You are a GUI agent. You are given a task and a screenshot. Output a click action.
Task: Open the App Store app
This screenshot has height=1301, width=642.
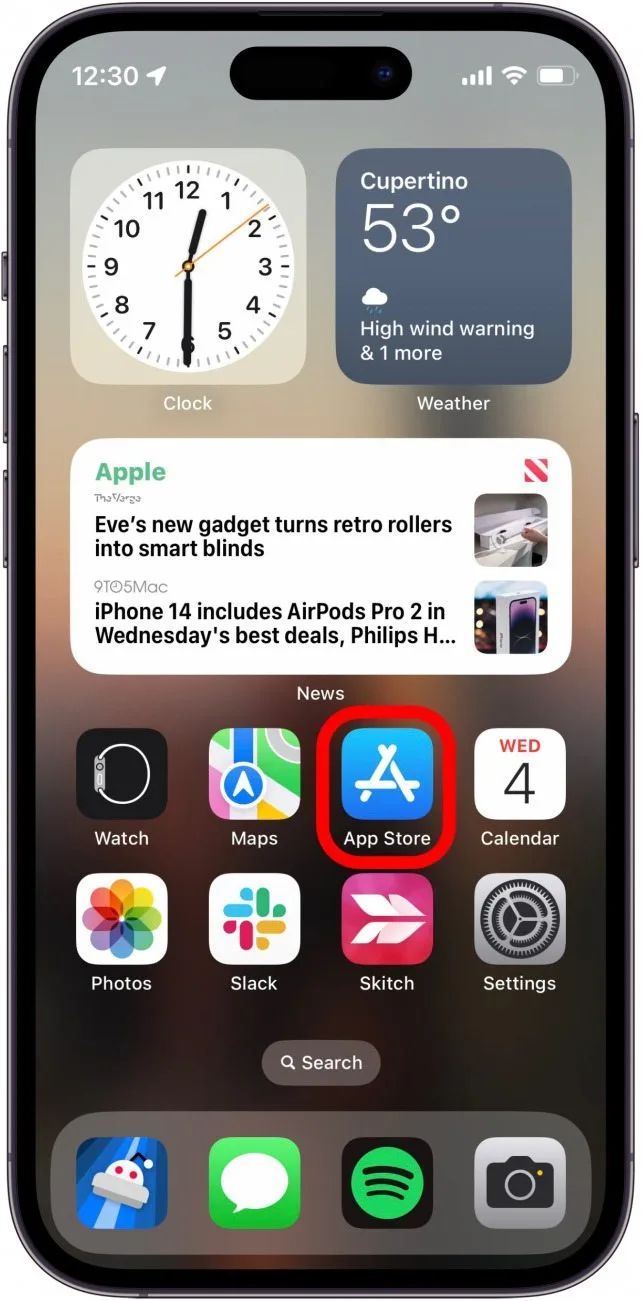(x=387, y=775)
